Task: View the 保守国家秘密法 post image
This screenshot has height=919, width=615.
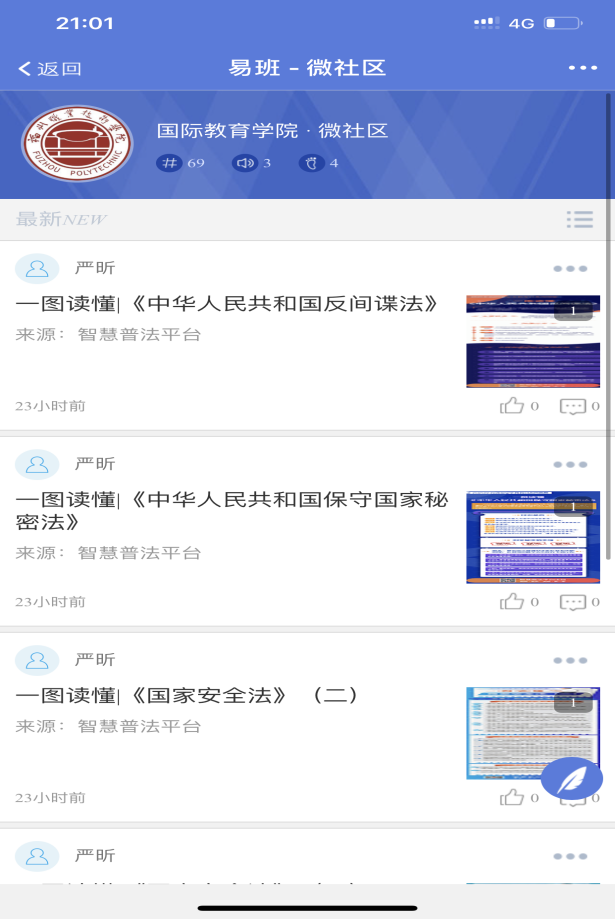Action: (532, 537)
